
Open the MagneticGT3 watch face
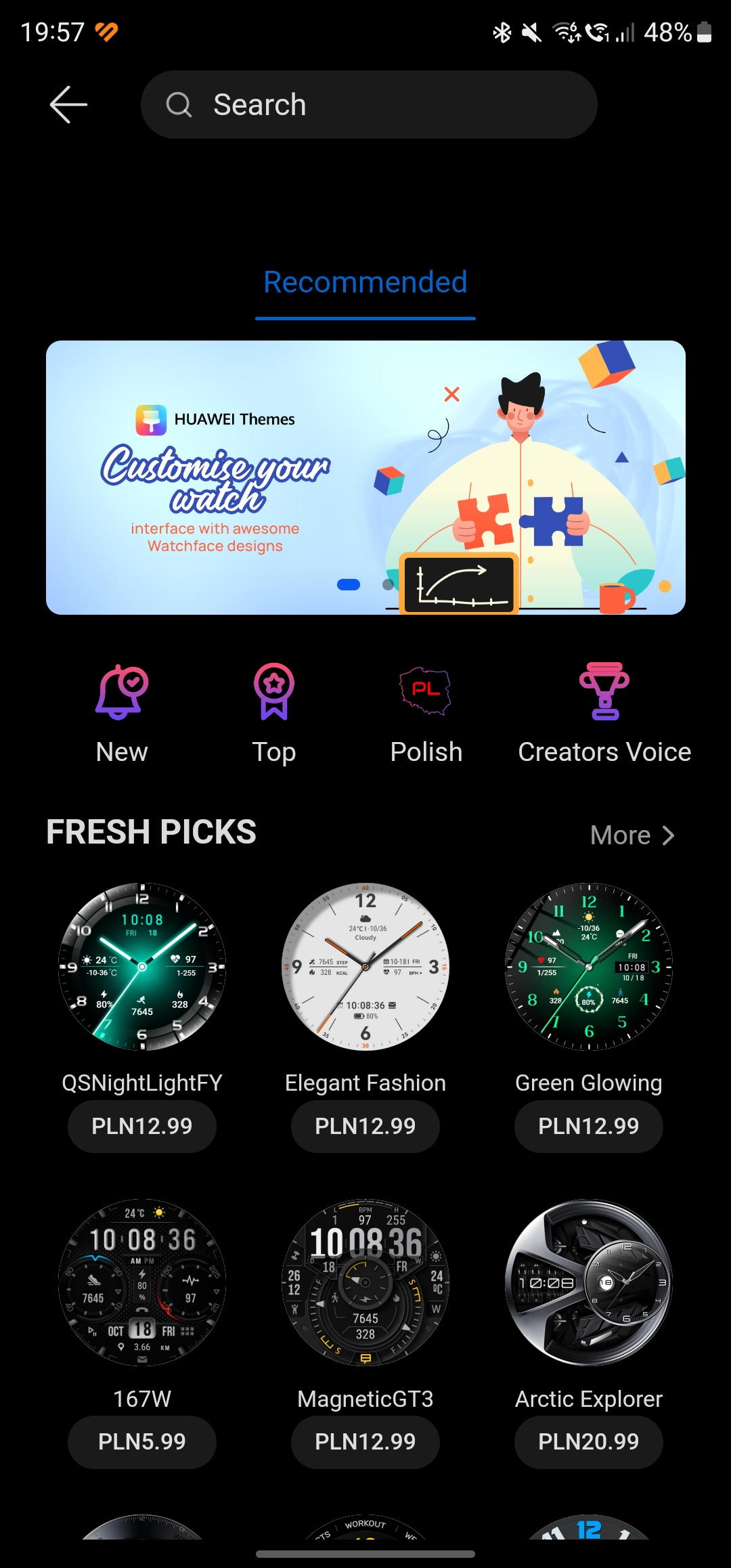click(x=365, y=1283)
